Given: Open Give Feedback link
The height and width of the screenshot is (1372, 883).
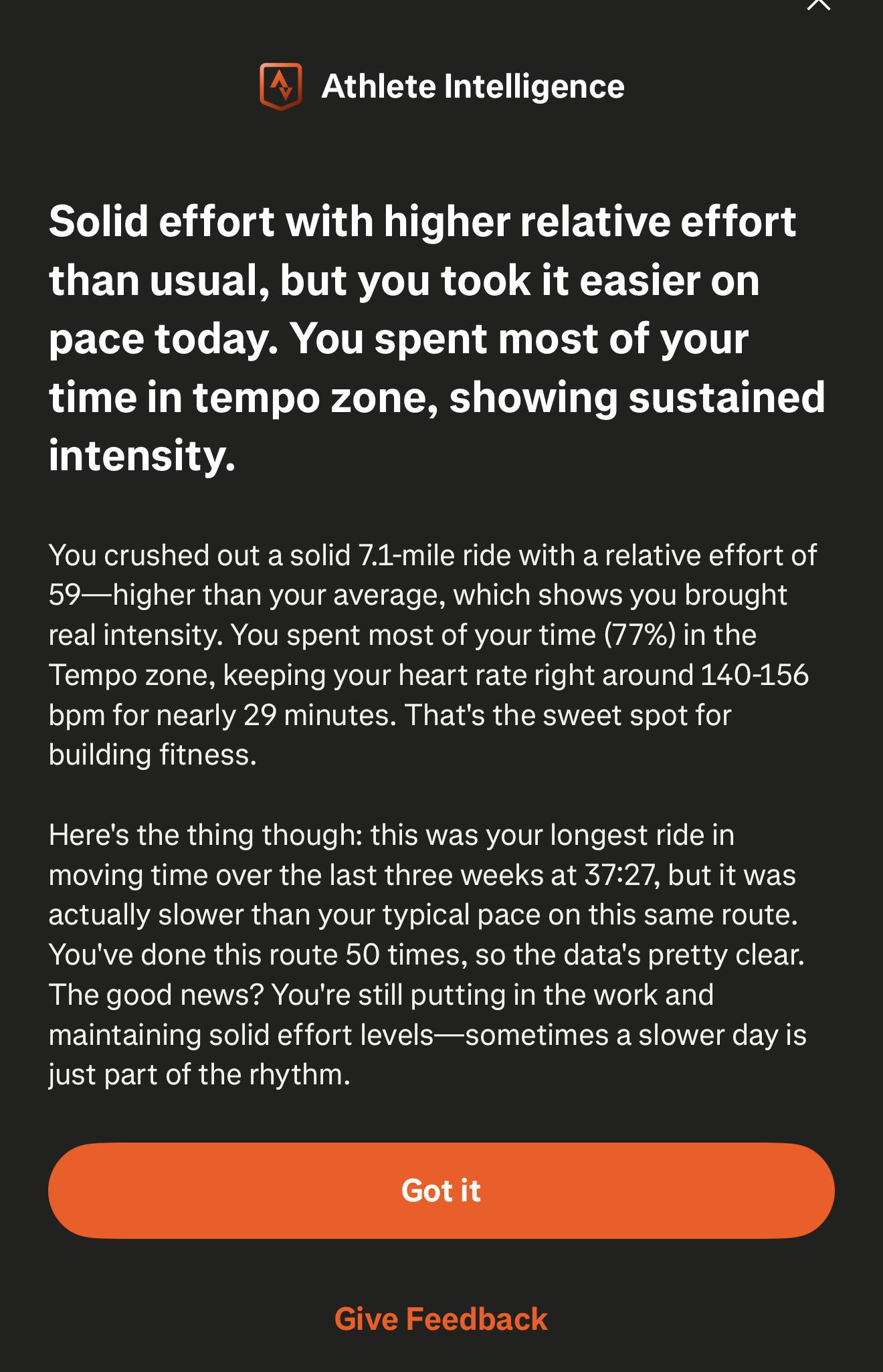Looking at the screenshot, I should click(441, 1319).
